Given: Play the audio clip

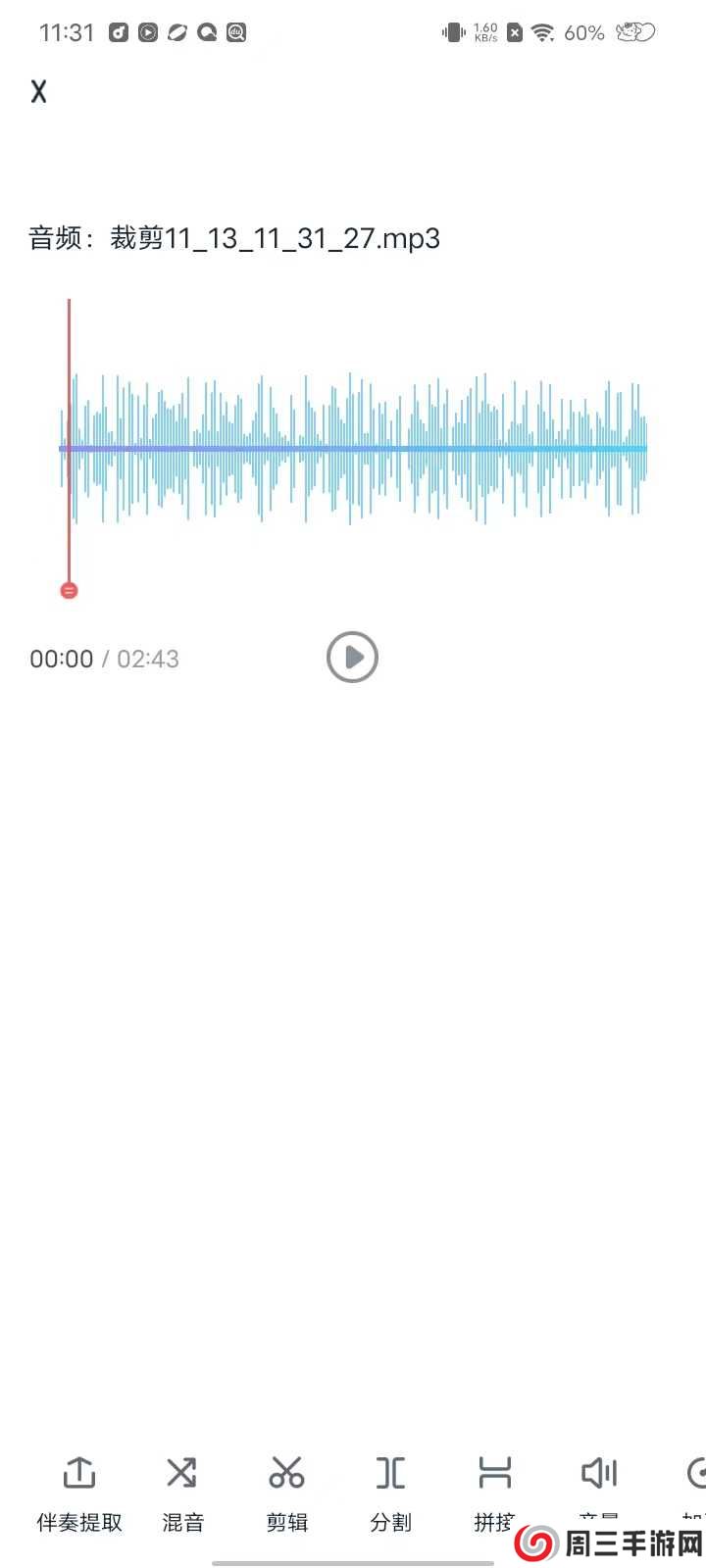Looking at the screenshot, I should point(352,657).
